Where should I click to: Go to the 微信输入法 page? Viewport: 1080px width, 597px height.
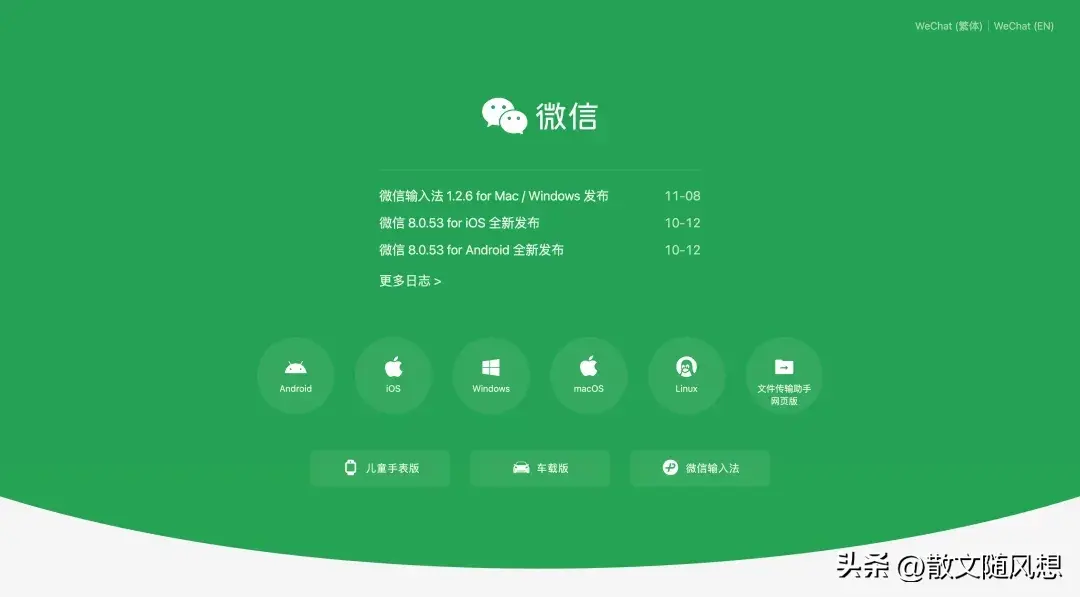click(x=700, y=468)
